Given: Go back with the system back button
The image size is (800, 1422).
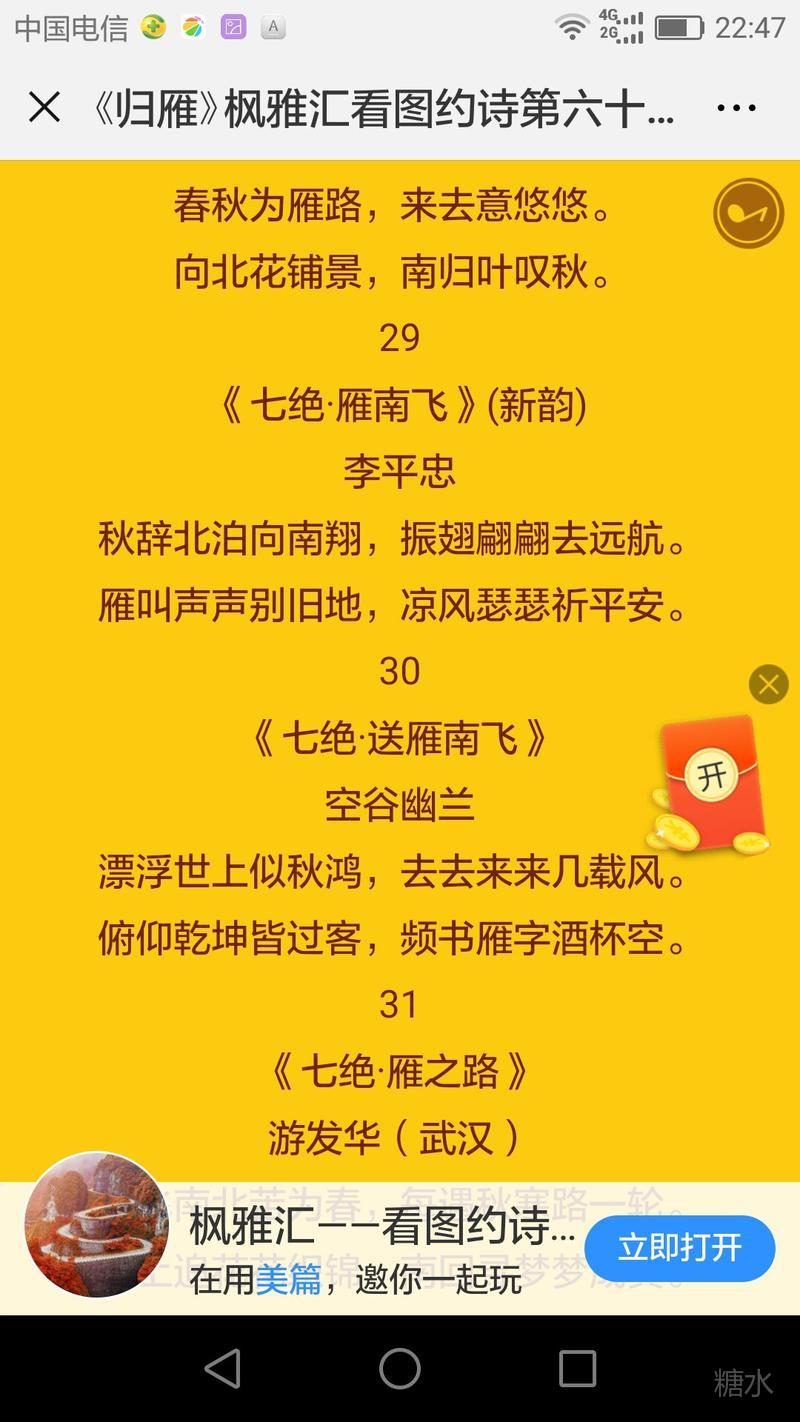Looking at the screenshot, I should 222,1368.
